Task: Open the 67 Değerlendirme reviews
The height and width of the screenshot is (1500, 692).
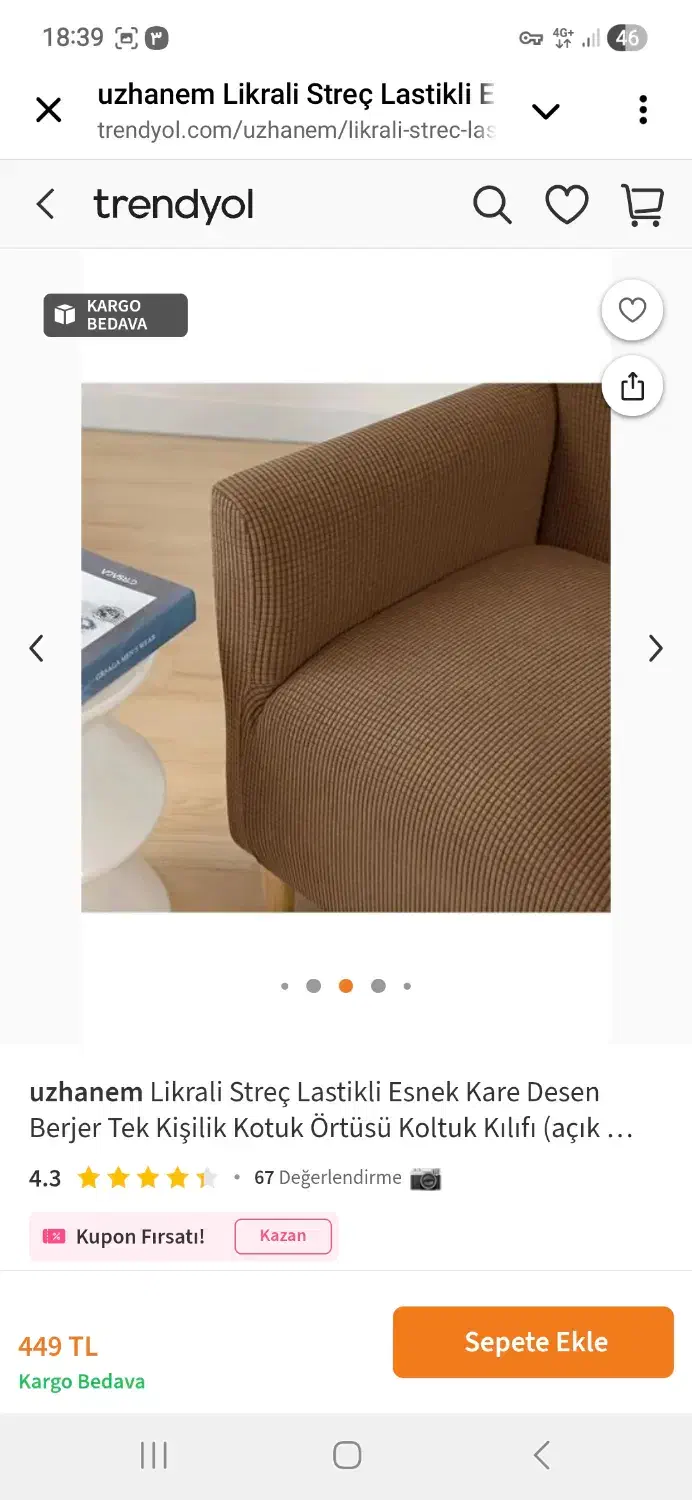Action: click(x=327, y=1177)
